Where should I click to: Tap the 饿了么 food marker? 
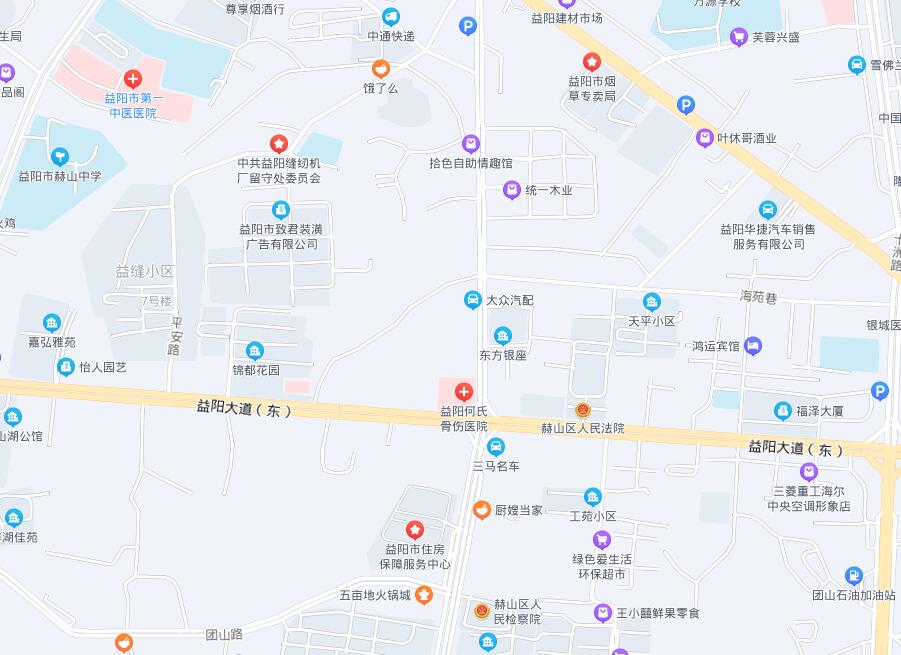tap(381, 68)
